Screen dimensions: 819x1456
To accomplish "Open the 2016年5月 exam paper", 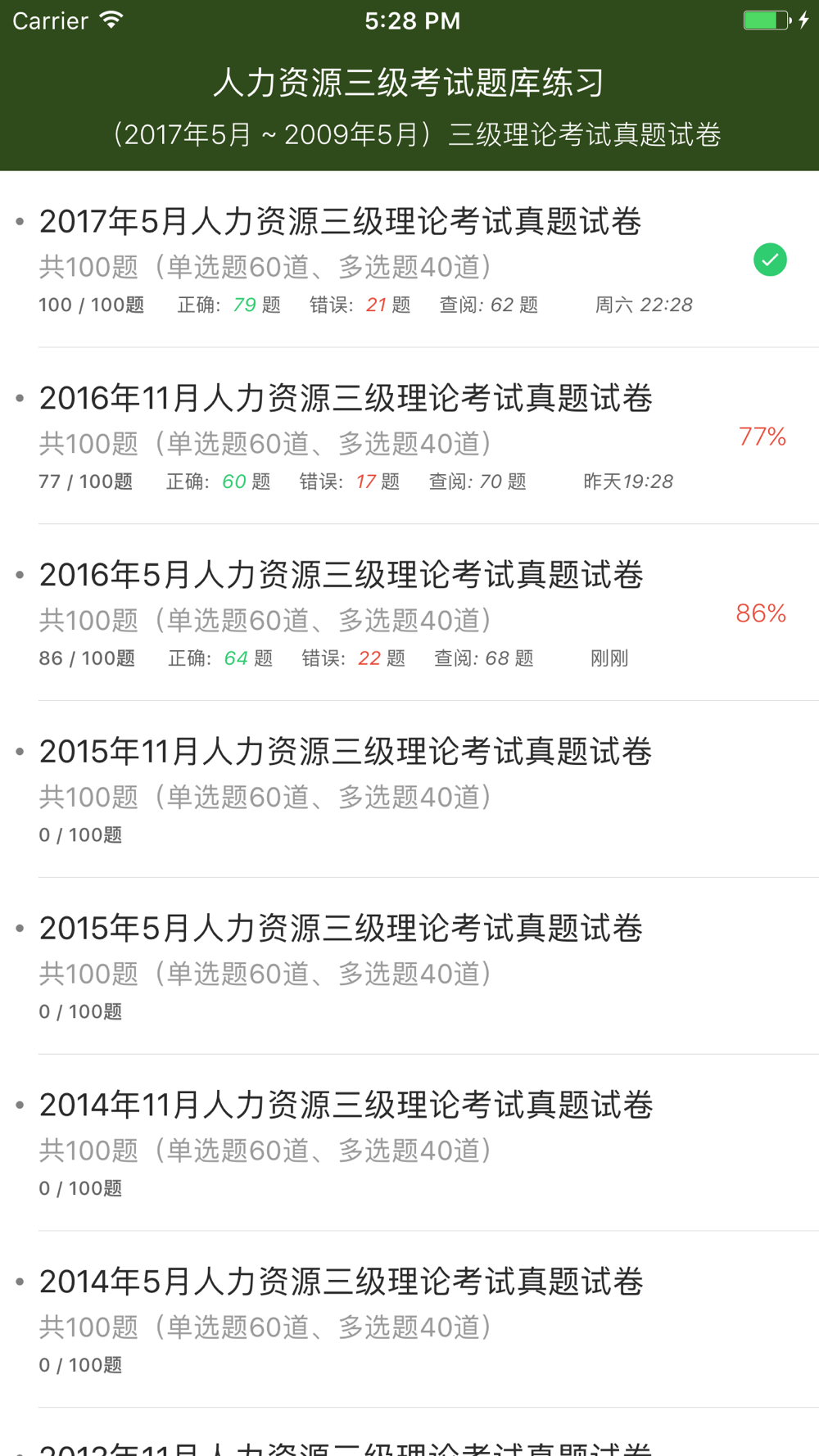I will tap(409, 613).
